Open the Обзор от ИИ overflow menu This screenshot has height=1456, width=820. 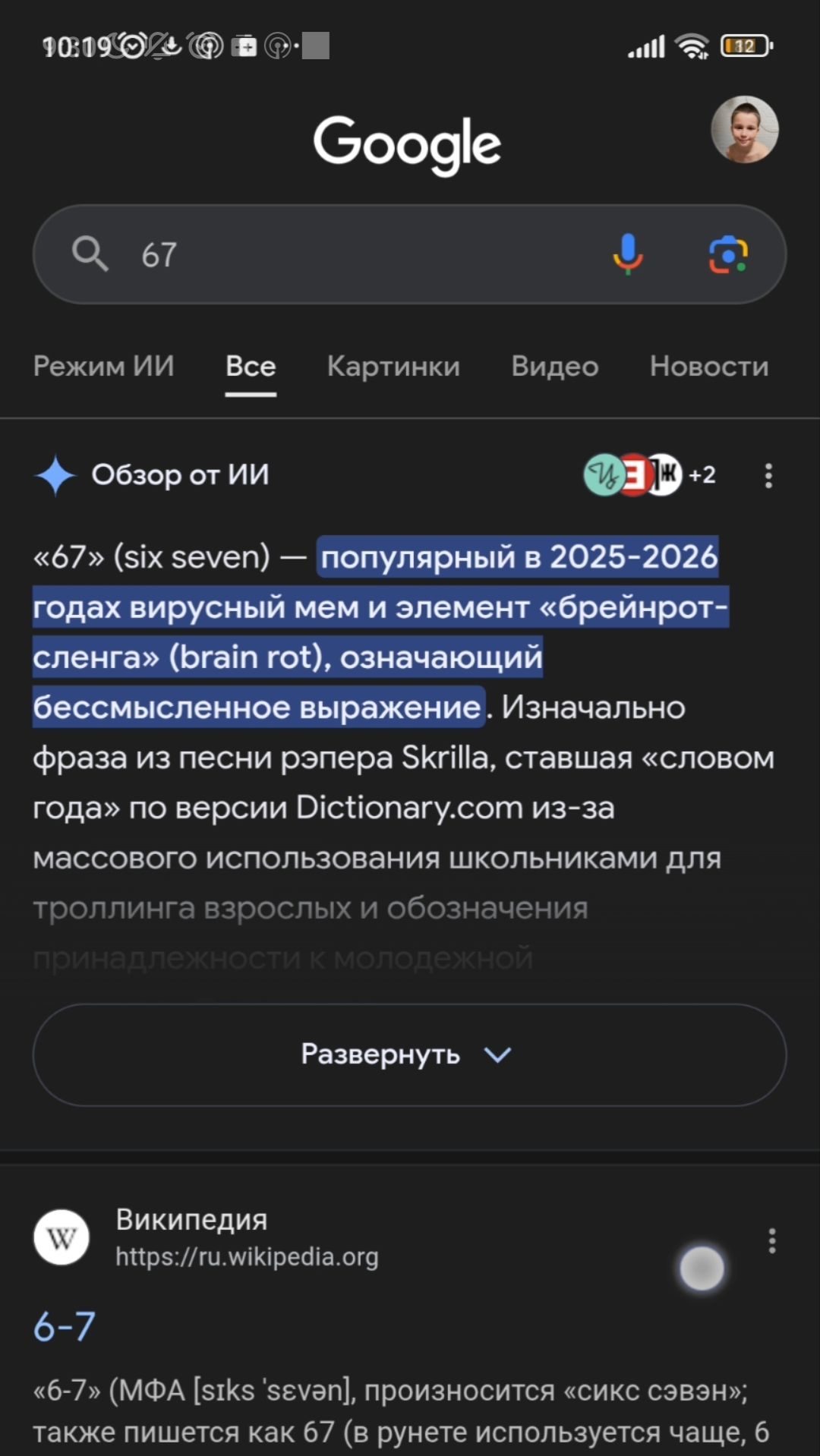click(x=768, y=476)
